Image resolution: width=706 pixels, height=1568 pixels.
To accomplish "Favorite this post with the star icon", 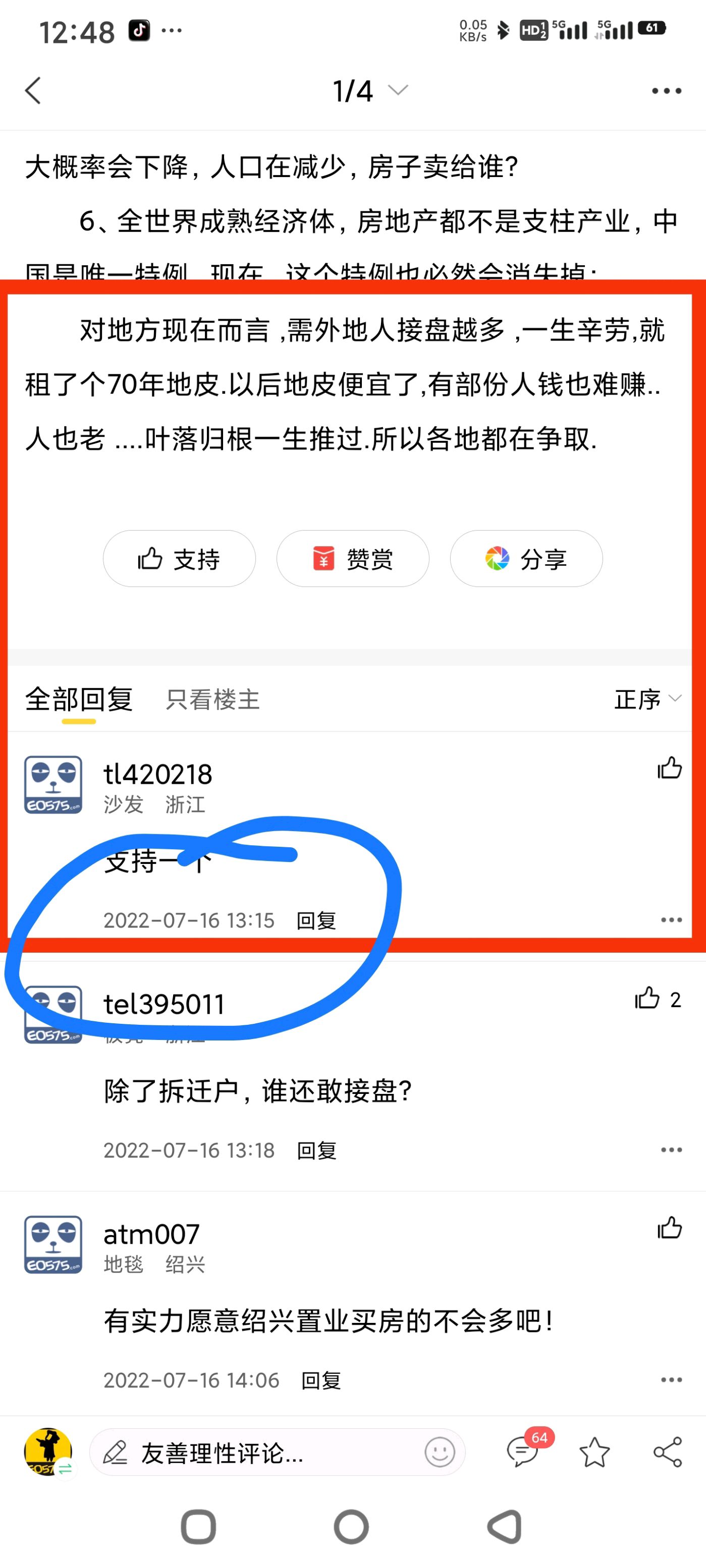I will (594, 1453).
